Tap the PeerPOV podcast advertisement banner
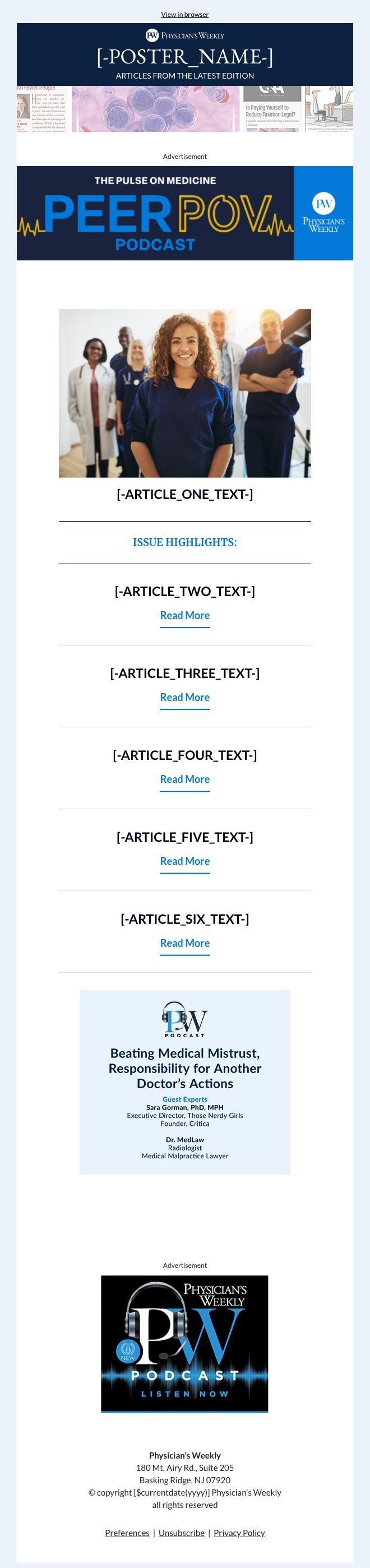The width and height of the screenshot is (370, 1568). 184,213
